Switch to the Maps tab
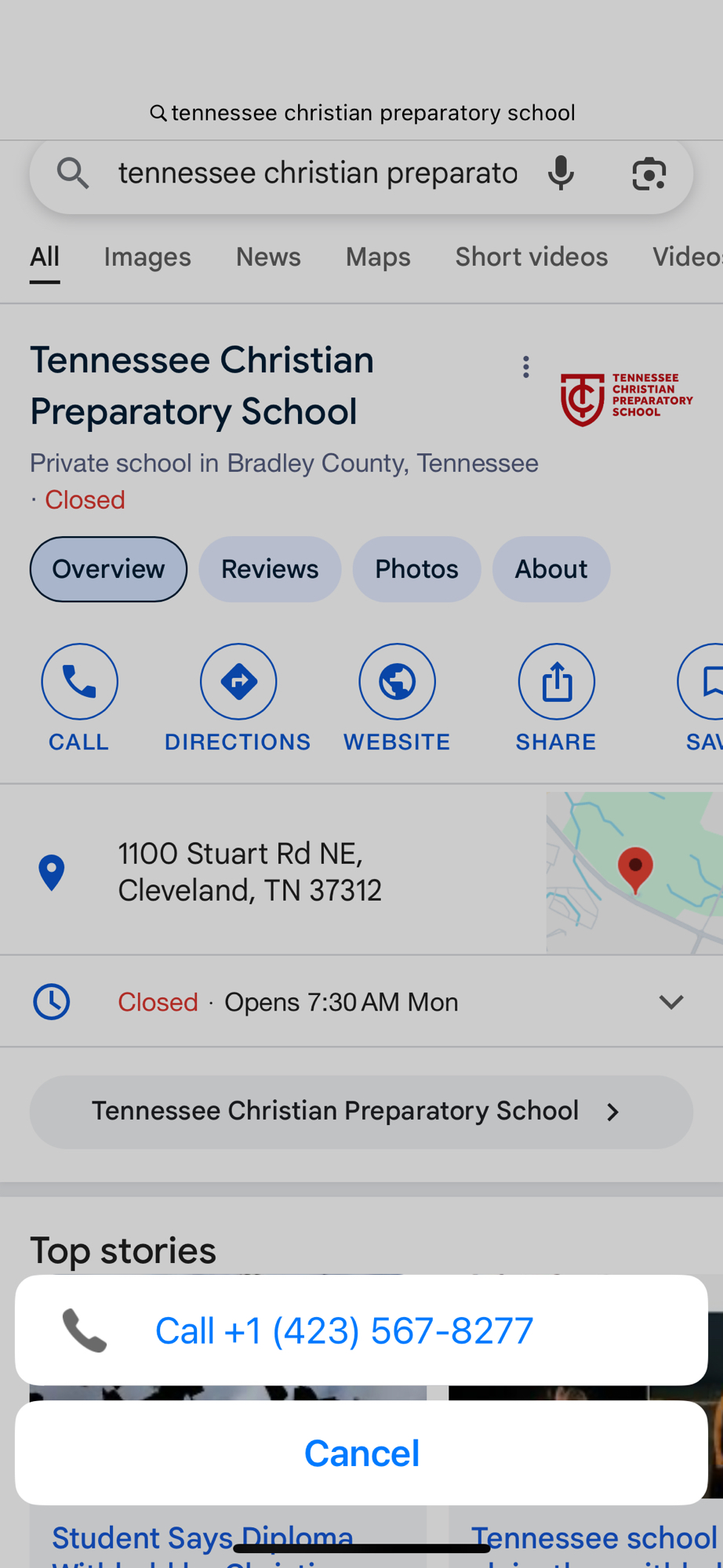The image size is (723, 1568). pyautogui.click(x=378, y=257)
